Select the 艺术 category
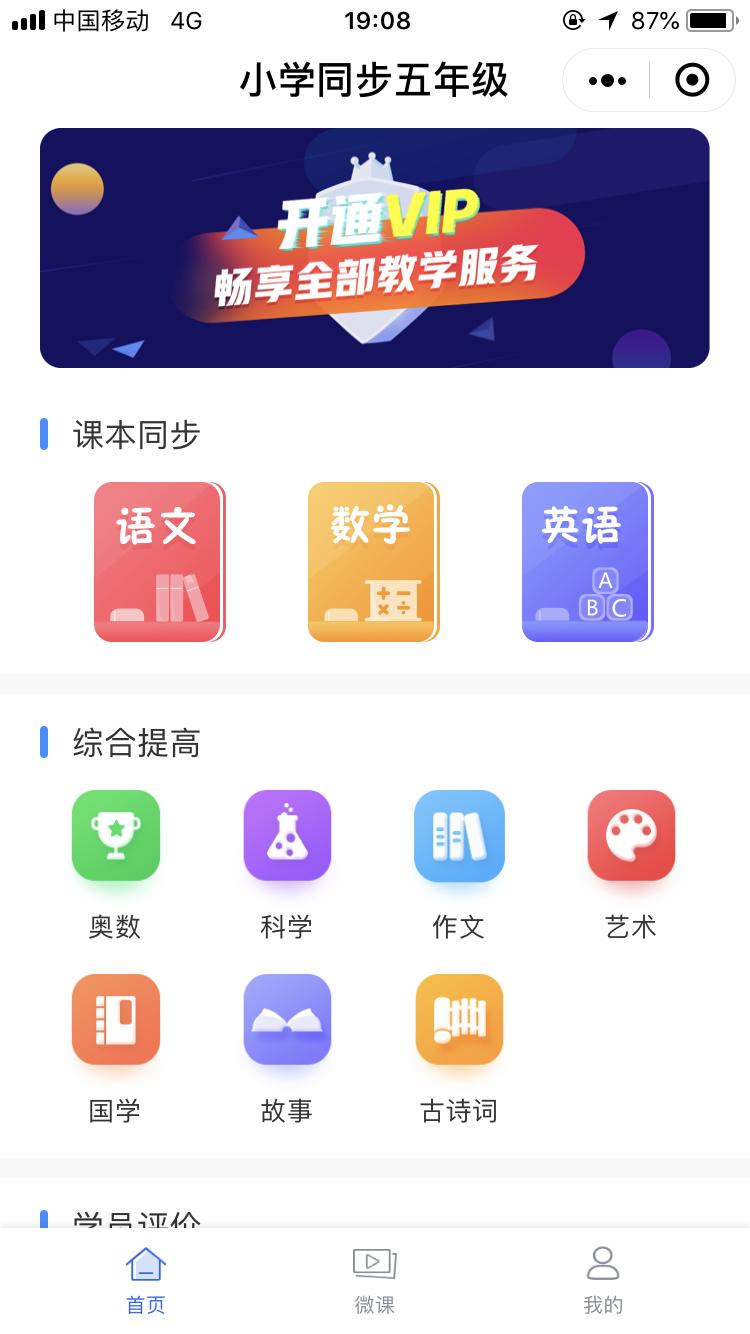The image size is (750, 1334). (x=631, y=836)
